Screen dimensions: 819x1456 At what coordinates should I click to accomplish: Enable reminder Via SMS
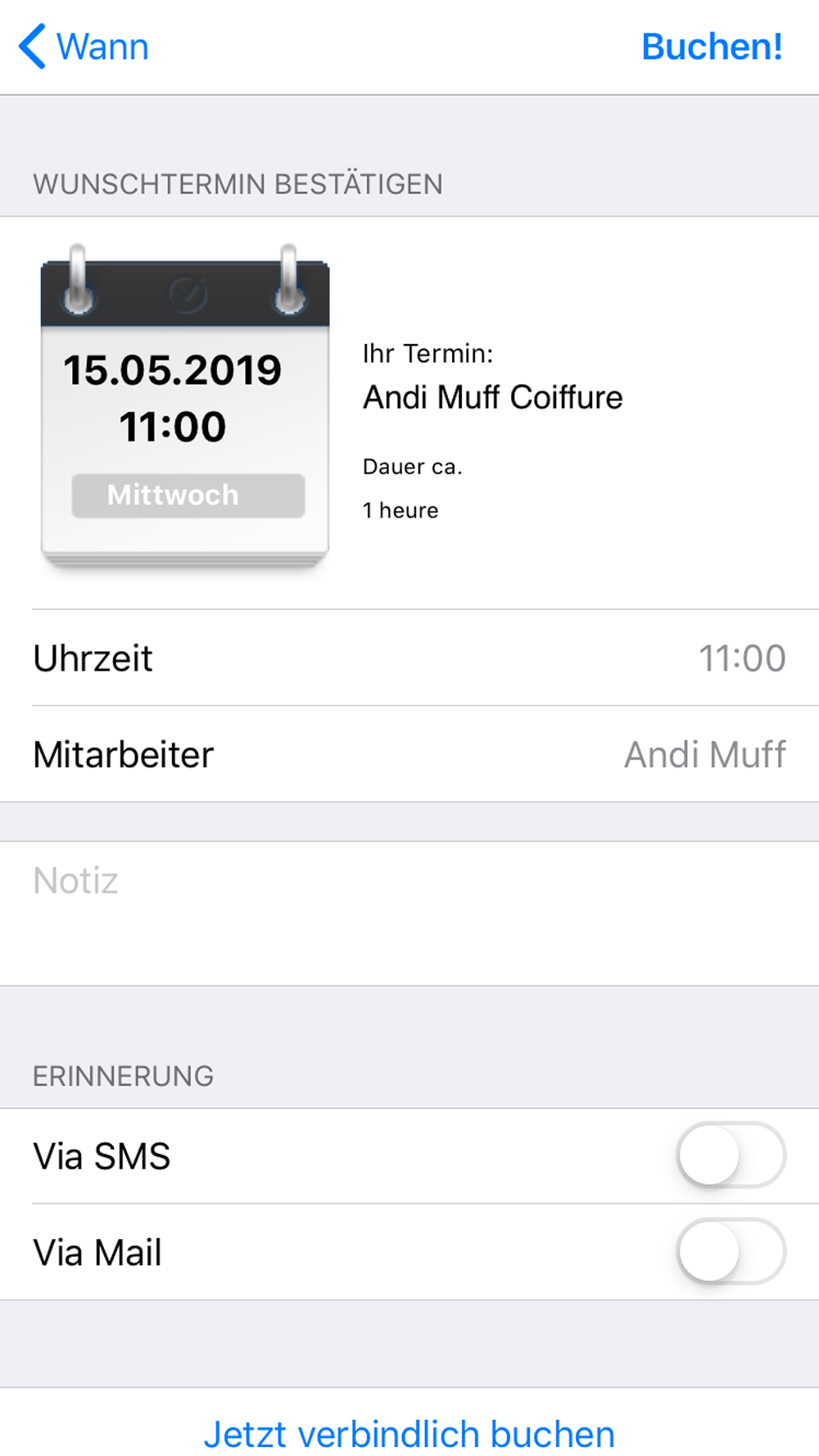point(731,1155)
